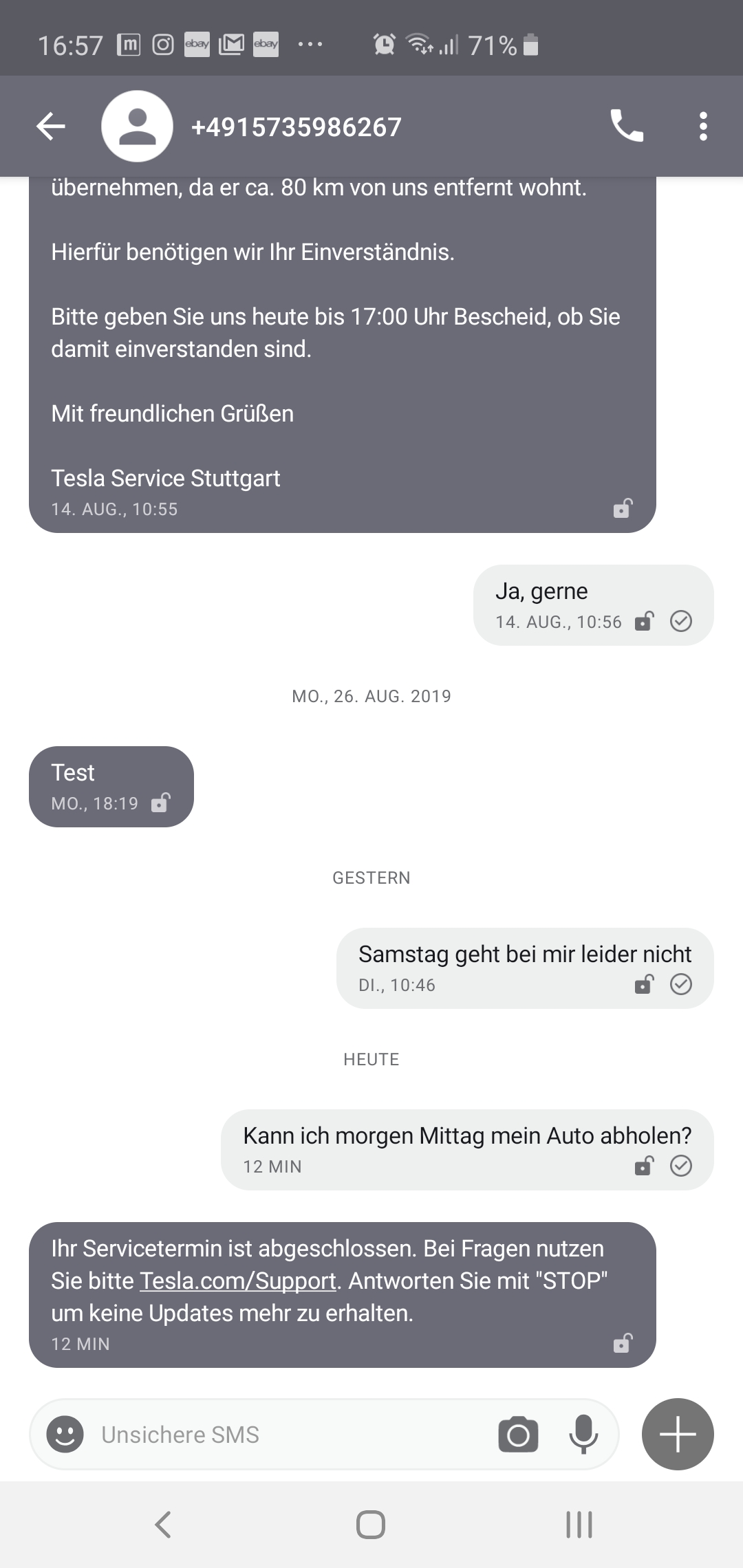Open the emoji picker

(65, 1434)
